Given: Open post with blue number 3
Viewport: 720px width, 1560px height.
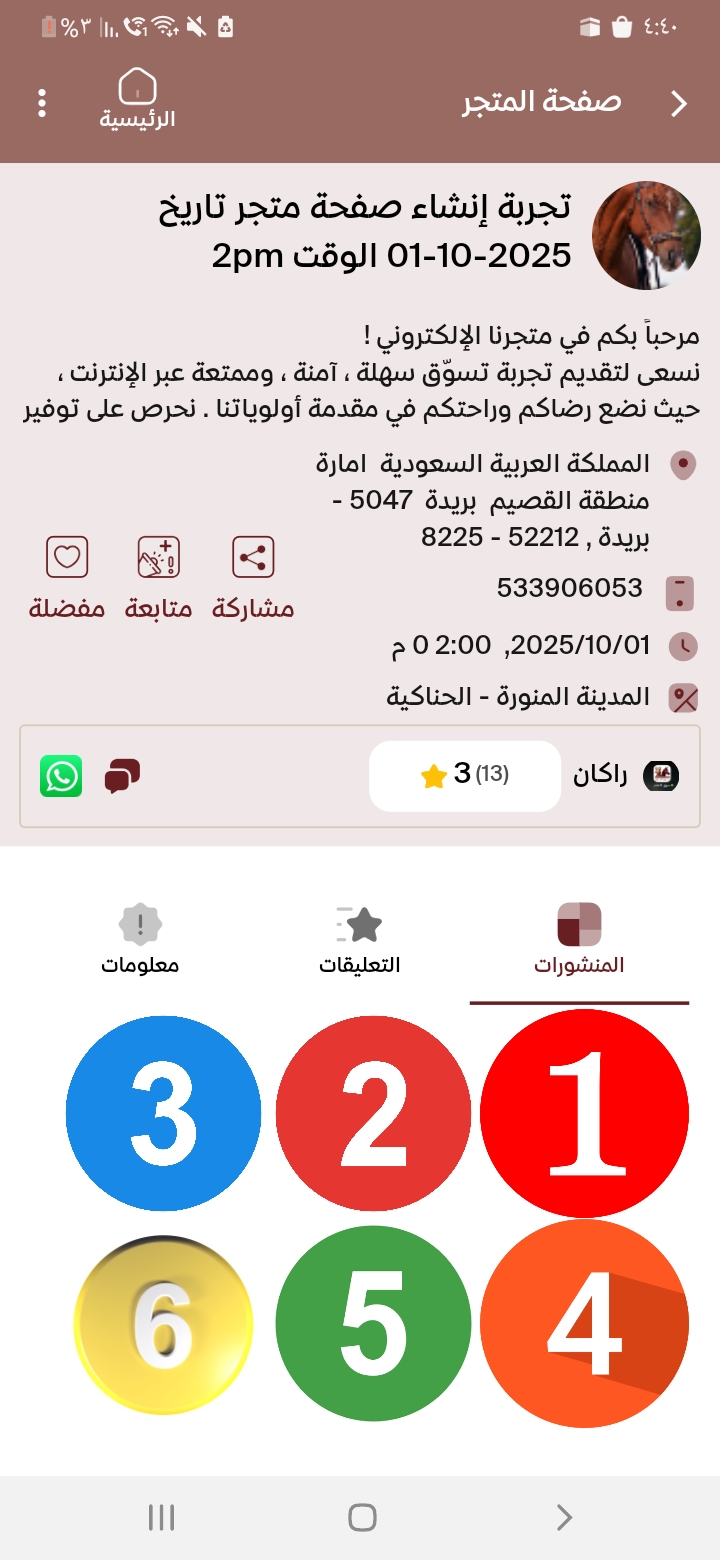Looking at the screenshot, I should pyautogui.click(x=163, y=1113).
